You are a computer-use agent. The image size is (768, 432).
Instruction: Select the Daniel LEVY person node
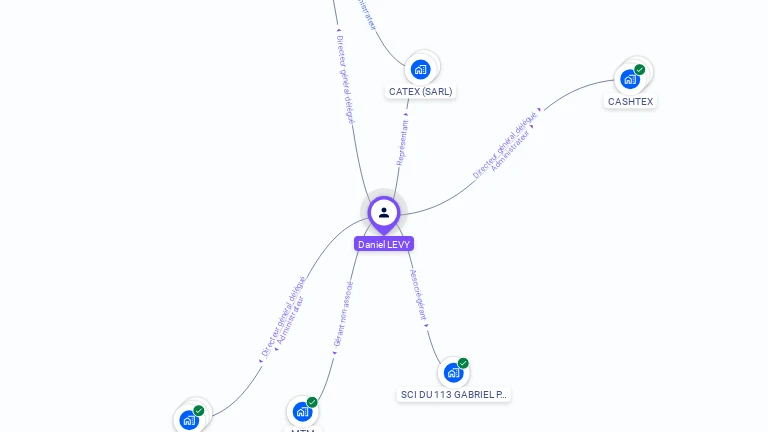(384, 213)
